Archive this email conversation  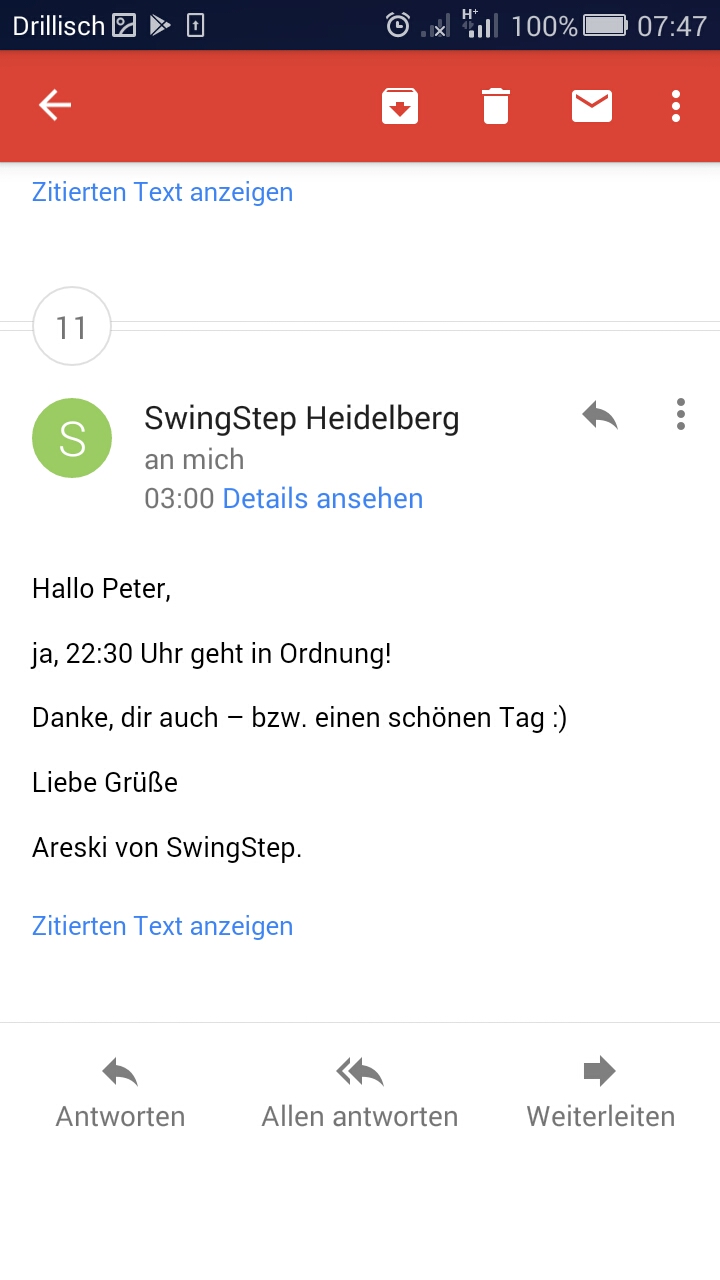(400, 106)
